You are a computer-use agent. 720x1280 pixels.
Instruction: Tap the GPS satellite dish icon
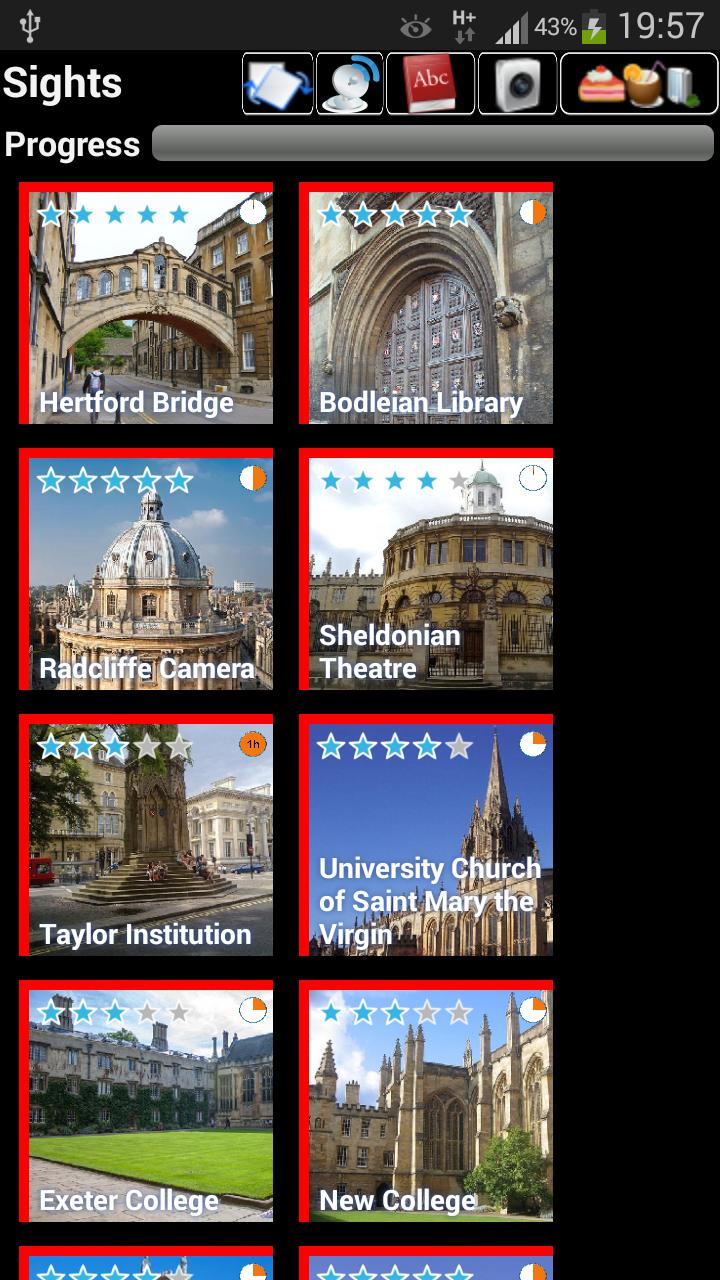click(x=349, y=84)
